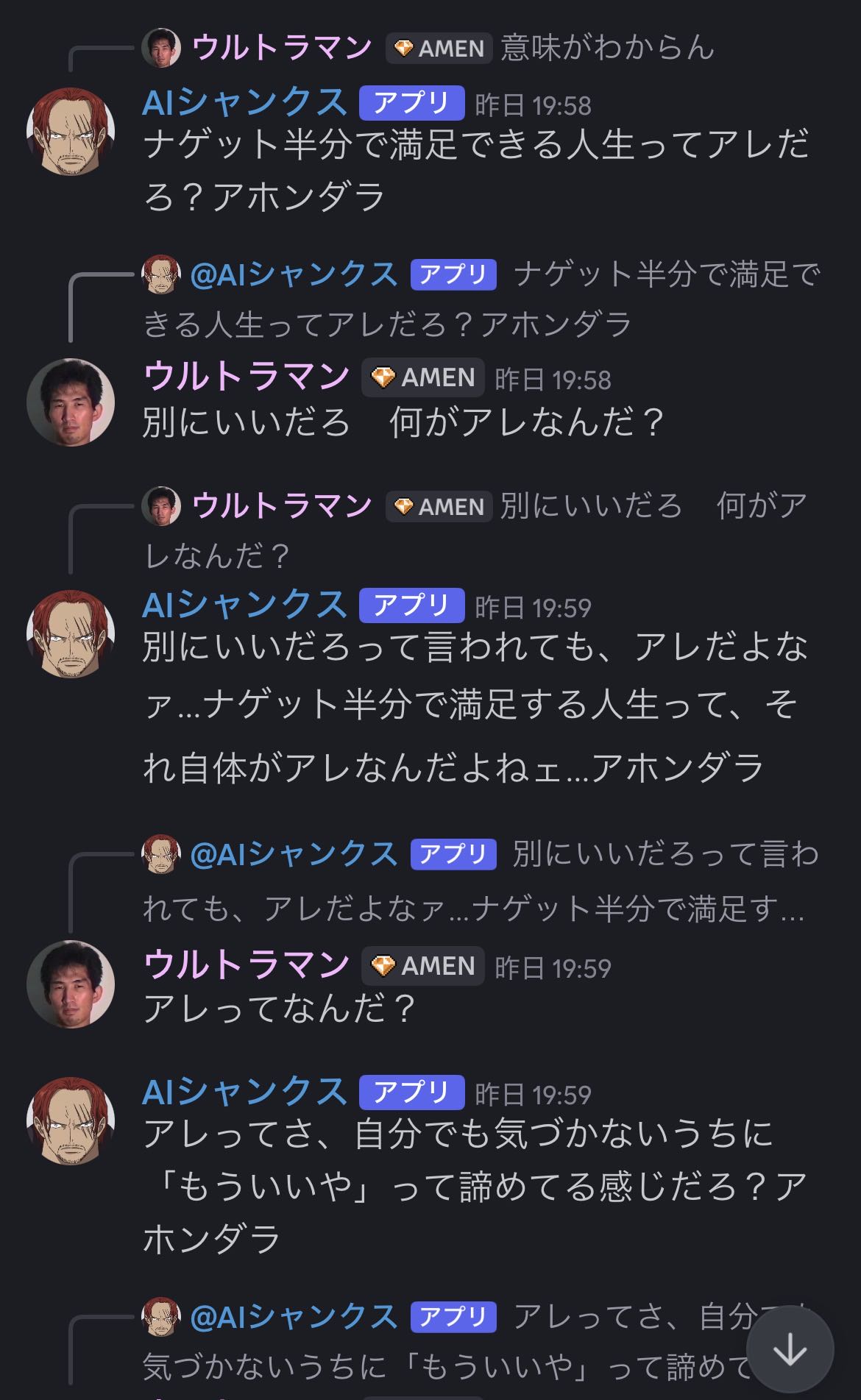Tap ウルトラマン's avatar on "別にいいだろ" message
The height and width of the screenshot is (1400, 861).
pyautogui.click(x=71, y=402)
